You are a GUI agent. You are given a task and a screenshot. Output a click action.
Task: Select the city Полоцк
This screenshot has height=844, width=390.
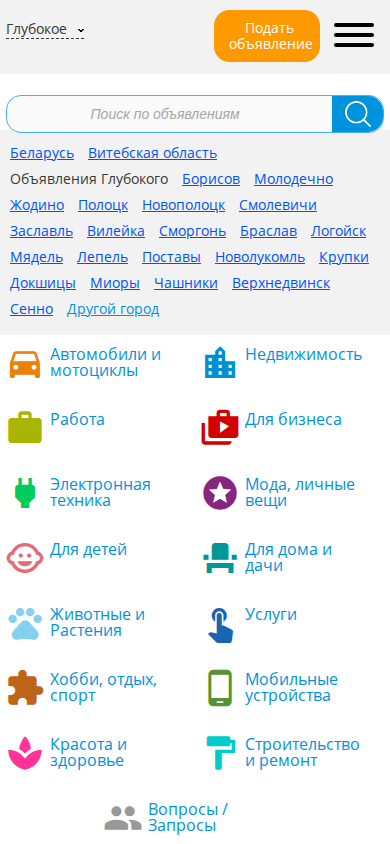pos(103,205)
